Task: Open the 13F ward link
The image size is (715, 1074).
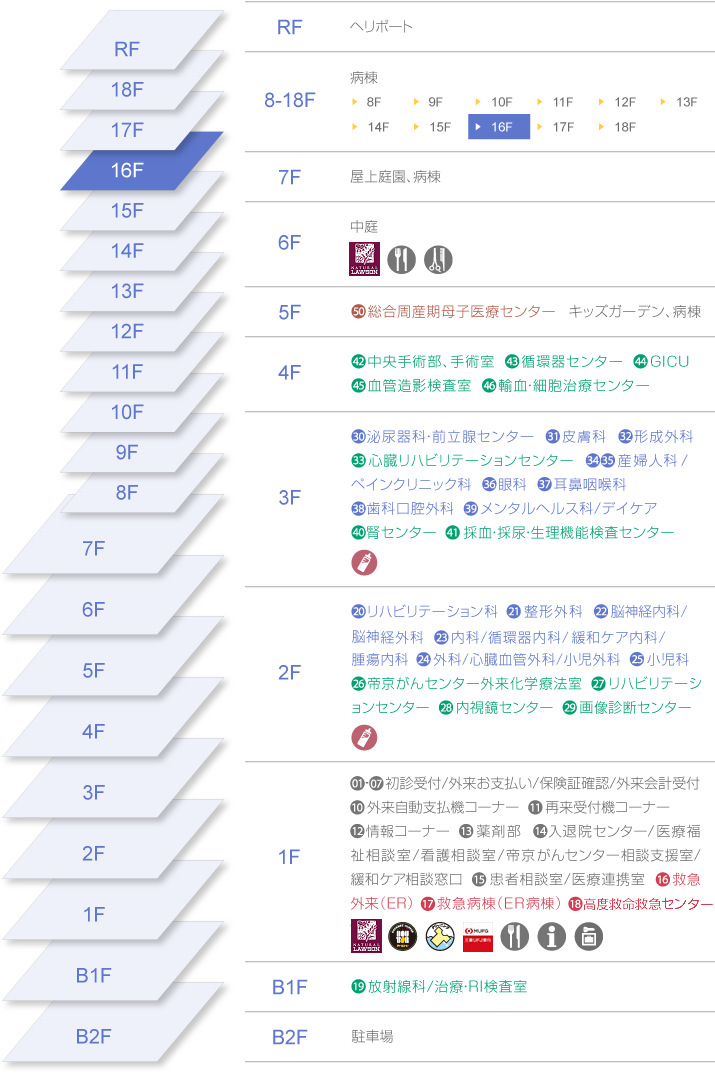Action: (x=685, y=102)
